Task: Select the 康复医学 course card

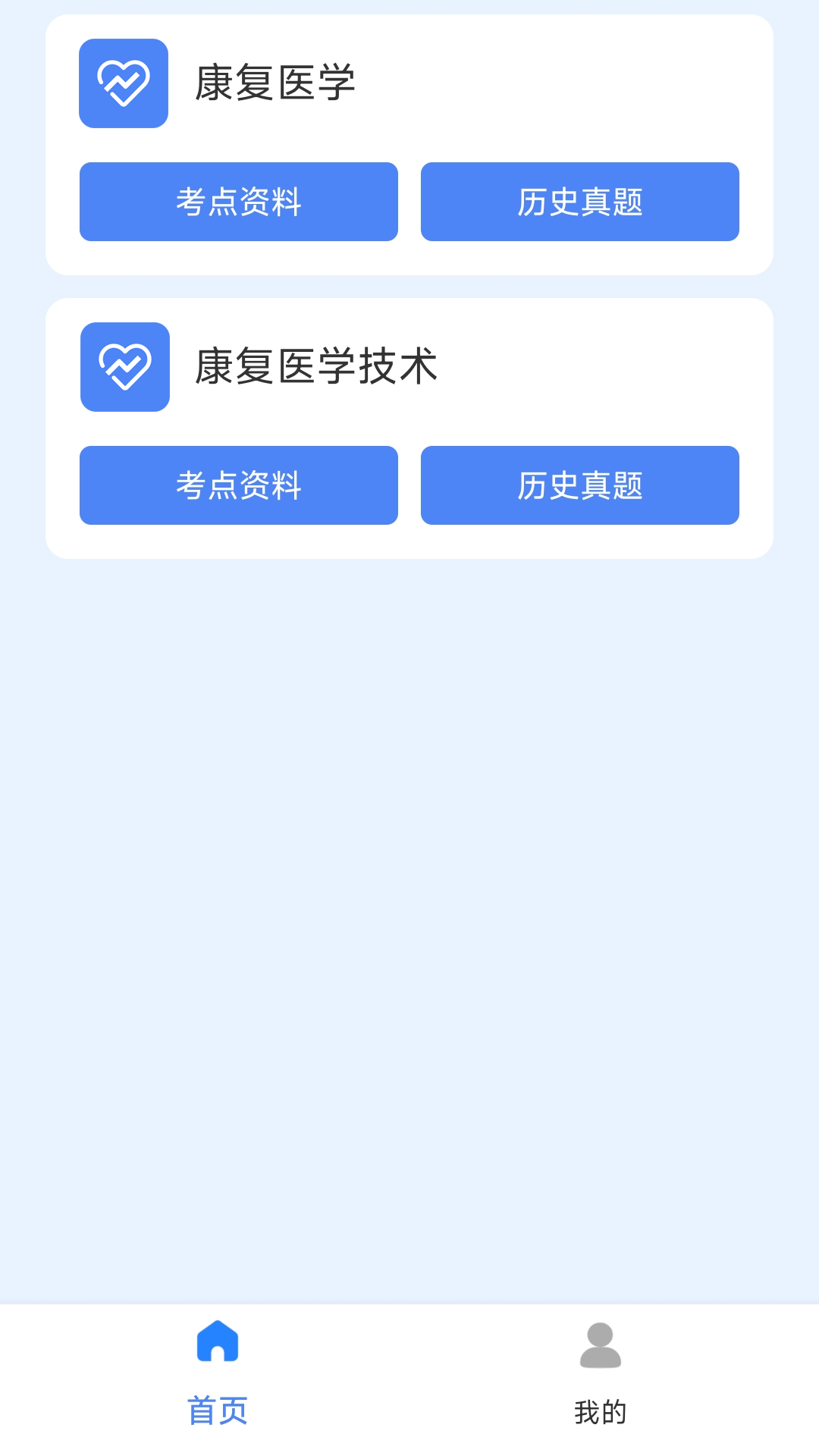Action: click(x=409, y=144)
